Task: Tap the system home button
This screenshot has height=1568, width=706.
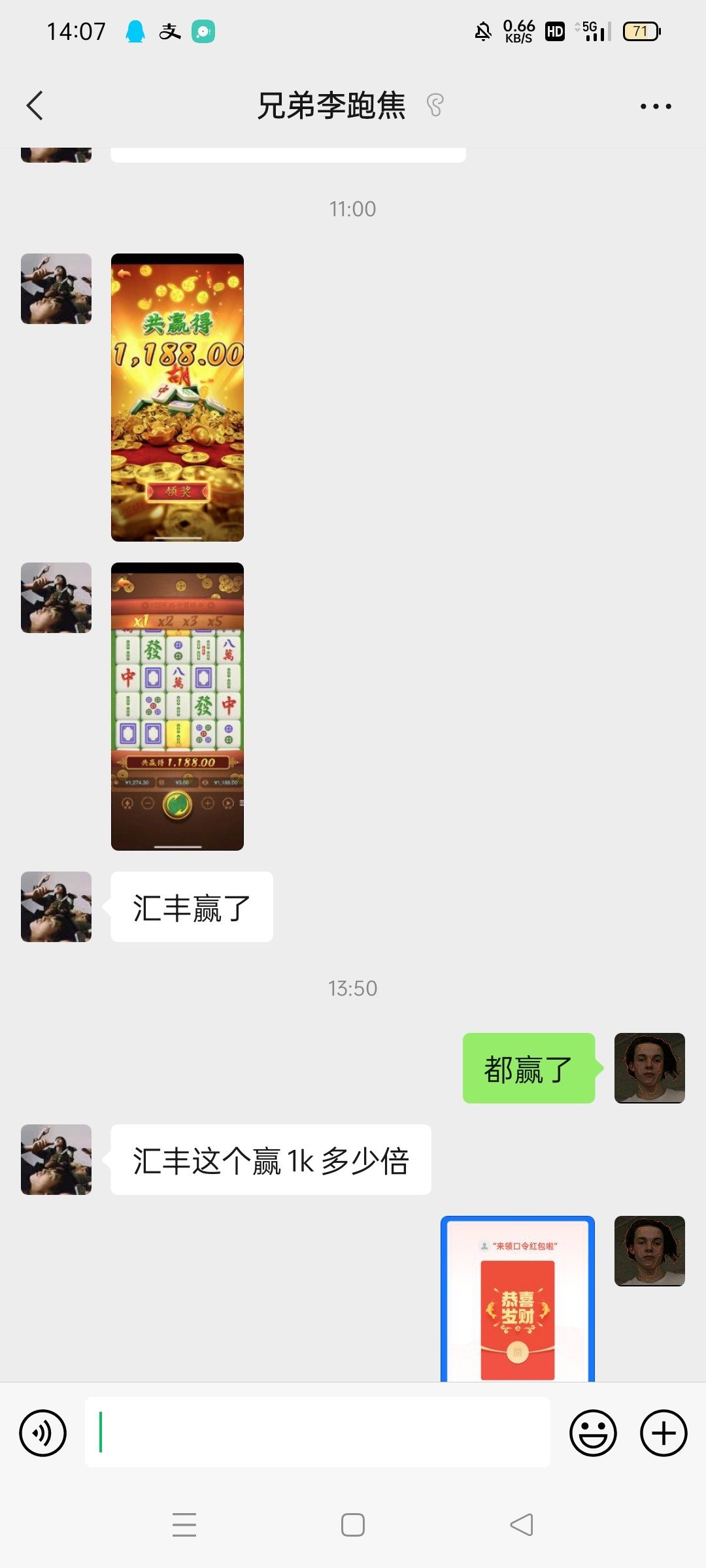Action: 353,1526
